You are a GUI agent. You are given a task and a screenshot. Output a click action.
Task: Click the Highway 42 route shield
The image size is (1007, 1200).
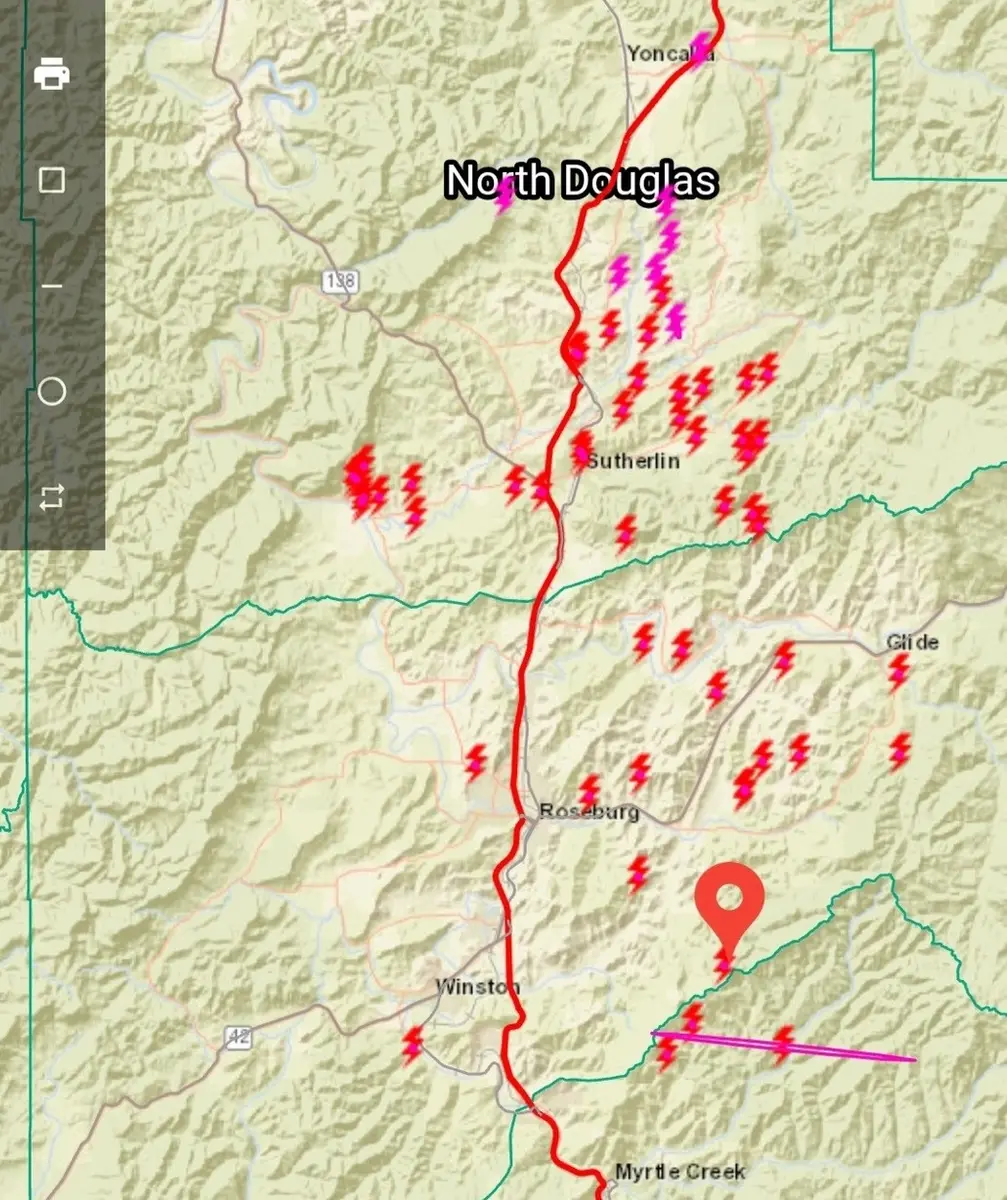click(237, 1039)
